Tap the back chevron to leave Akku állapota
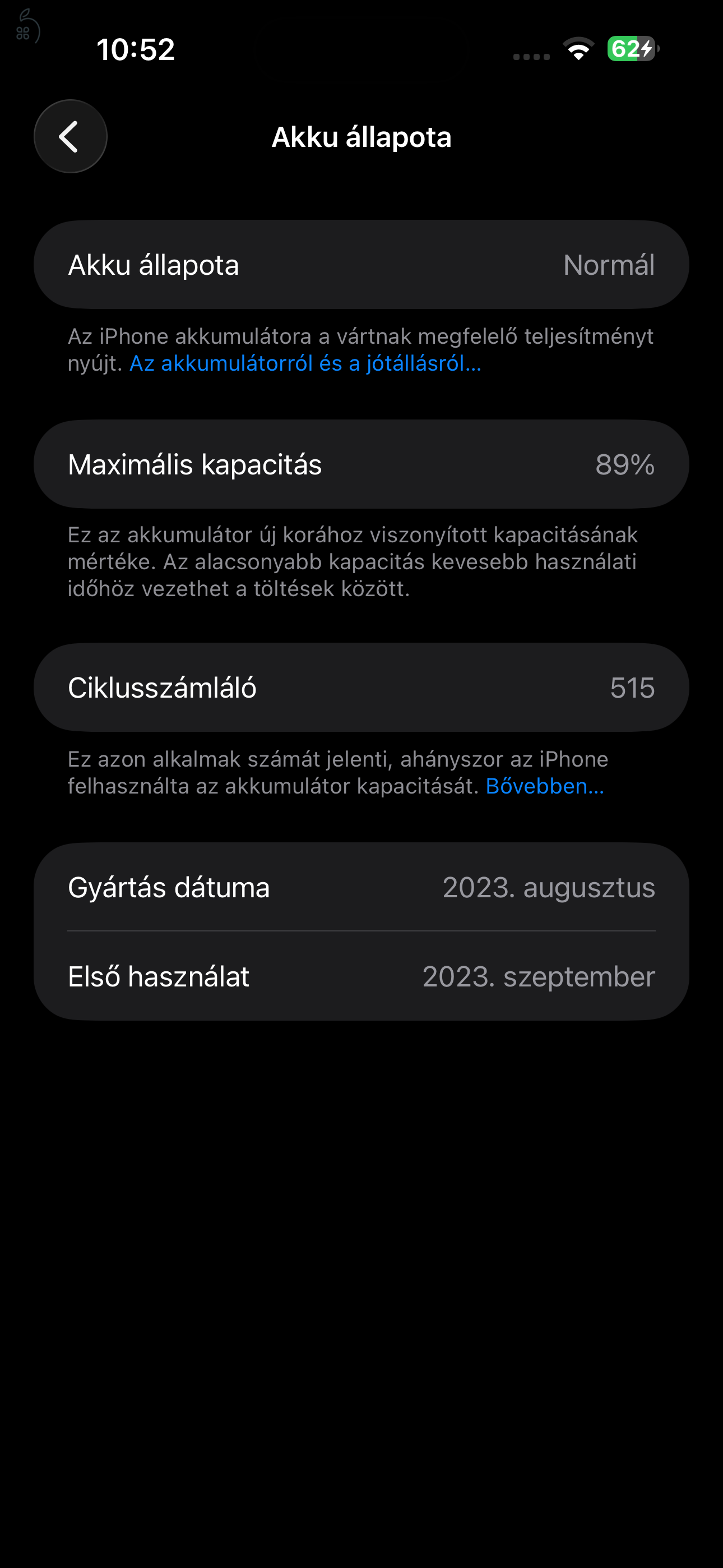This screenshot has width=723, height=1568. tap(70, 136)
